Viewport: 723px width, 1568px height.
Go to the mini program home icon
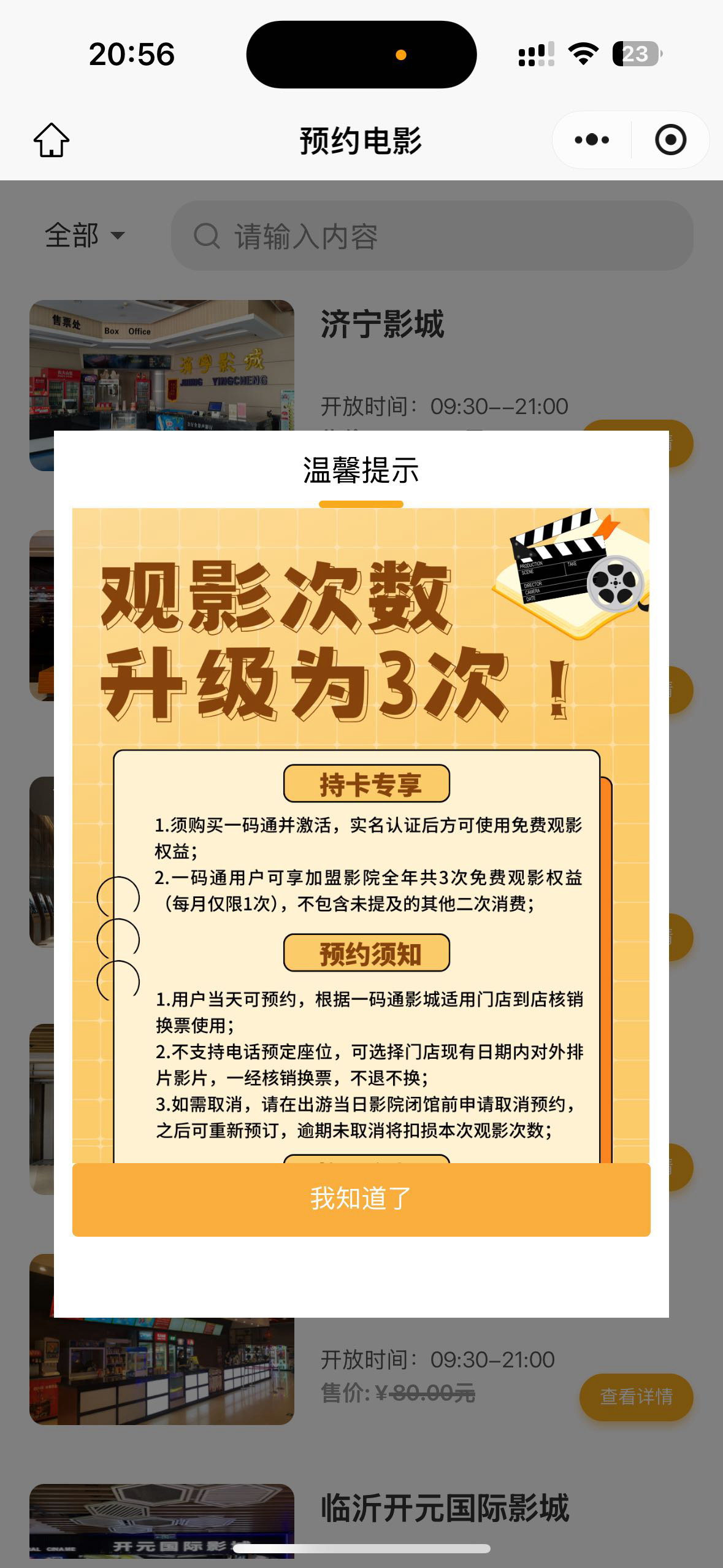pyautogui.click(x=52, y=140)
